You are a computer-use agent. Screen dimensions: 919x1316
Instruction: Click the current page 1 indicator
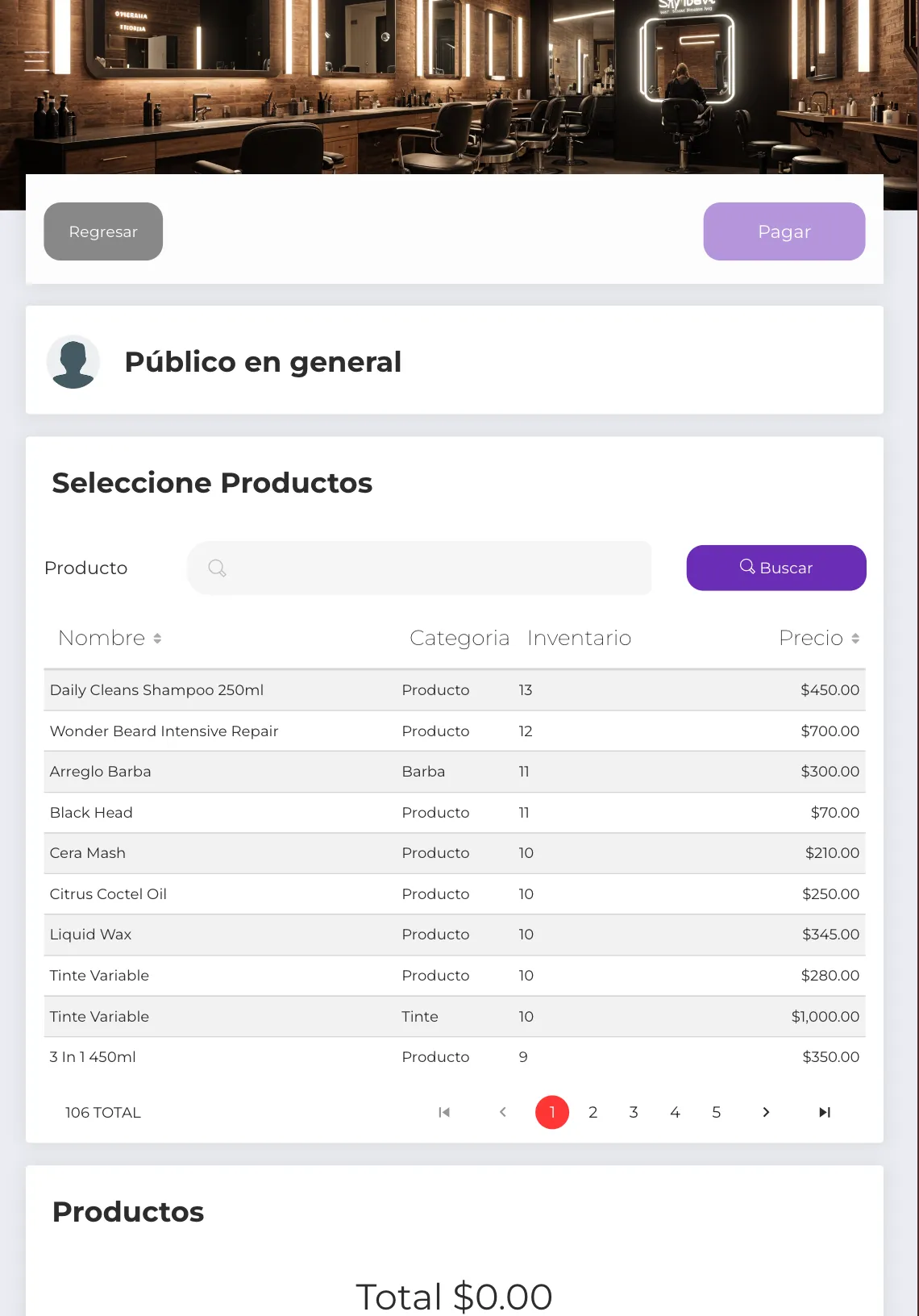tap(551, 1112)
